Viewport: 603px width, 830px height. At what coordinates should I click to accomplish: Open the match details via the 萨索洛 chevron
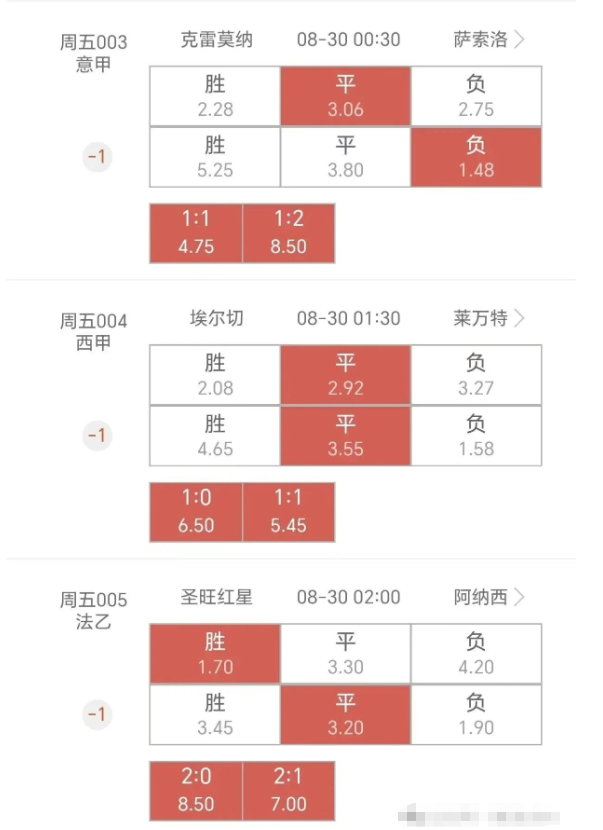[x=519, y=40]
